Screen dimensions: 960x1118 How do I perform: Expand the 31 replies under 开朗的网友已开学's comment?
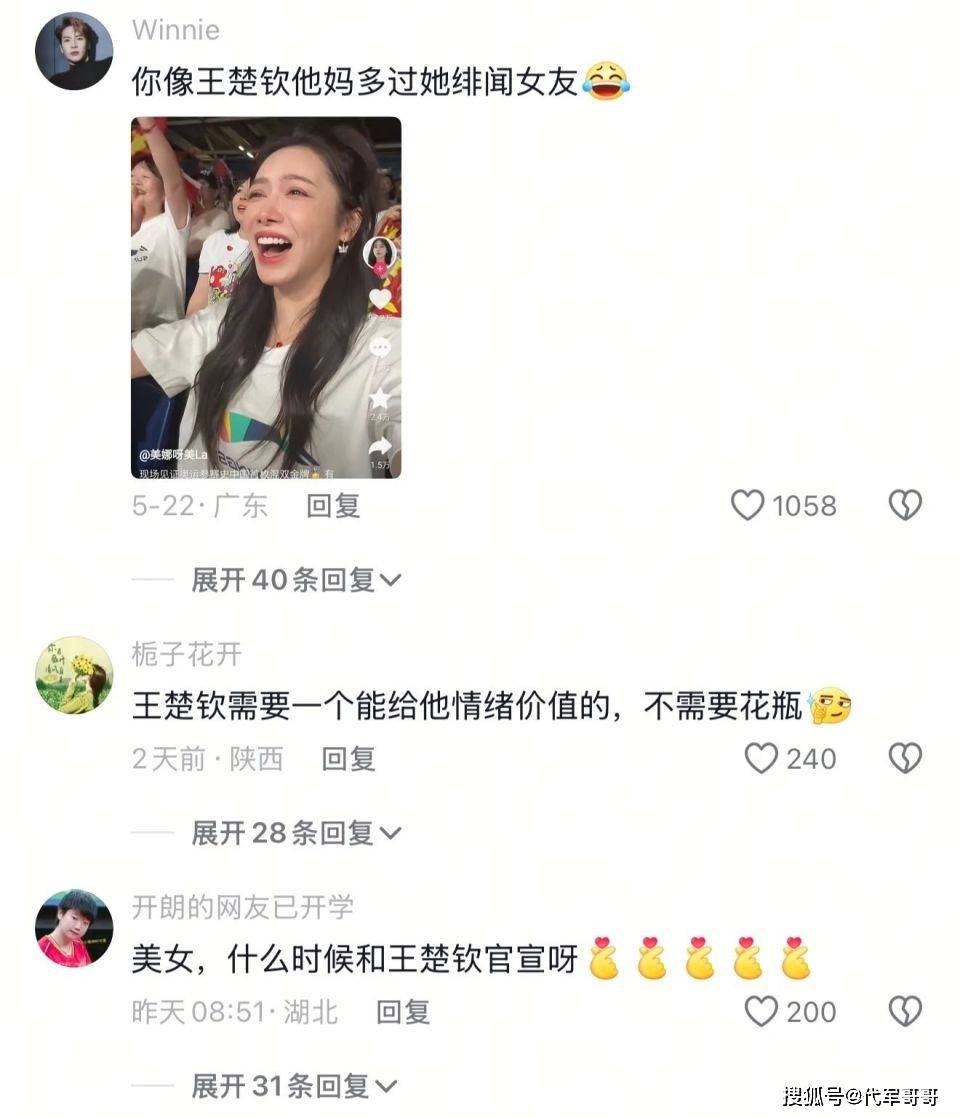(x=295, y=1085)
